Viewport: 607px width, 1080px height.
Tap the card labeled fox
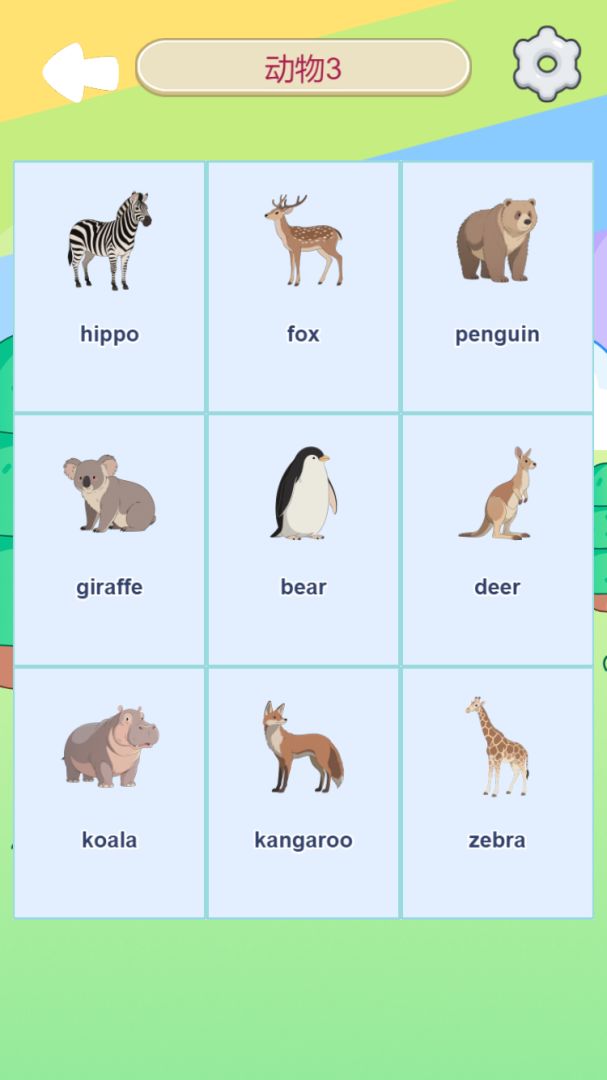click(x=303, y=287)
